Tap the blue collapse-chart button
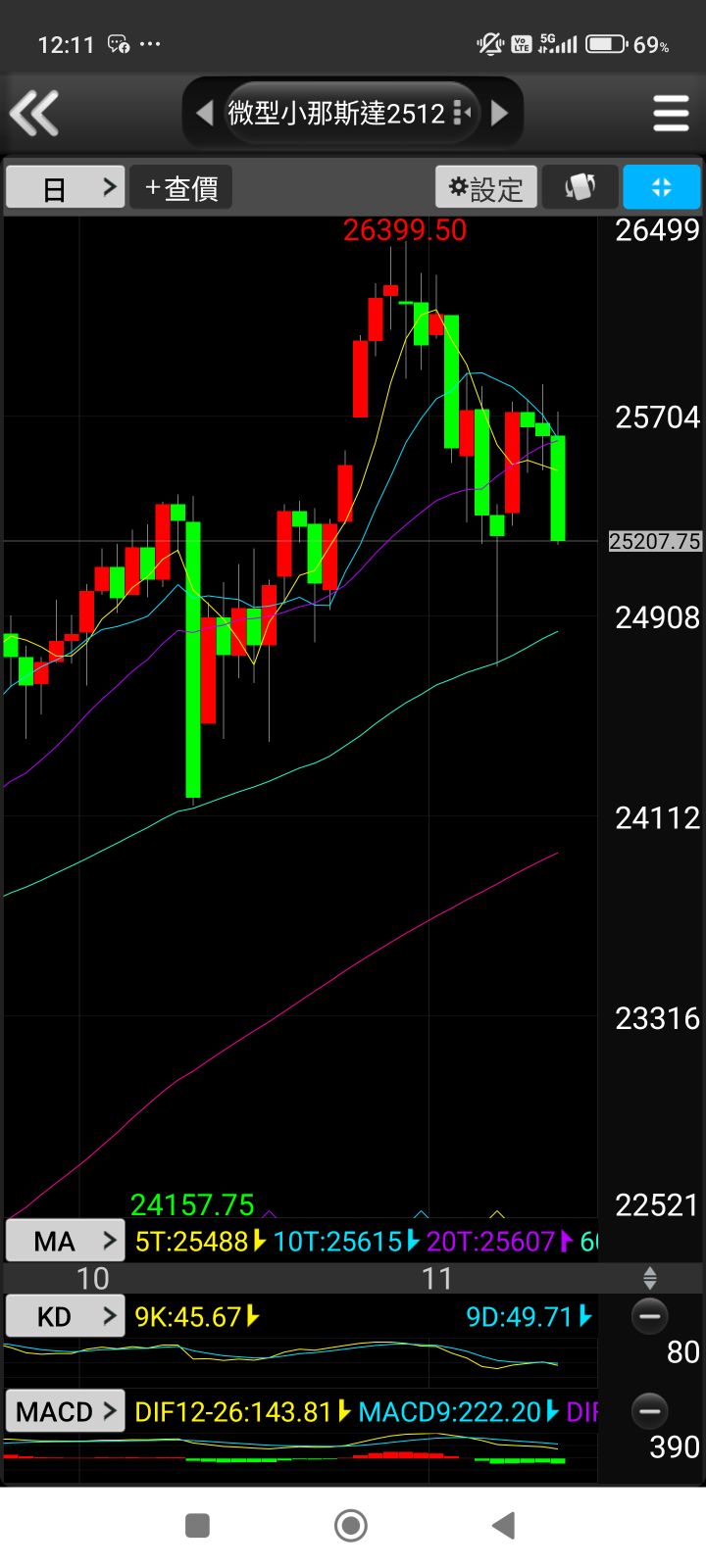Viewport: 706px width, 1568px height. coord(661,187)
